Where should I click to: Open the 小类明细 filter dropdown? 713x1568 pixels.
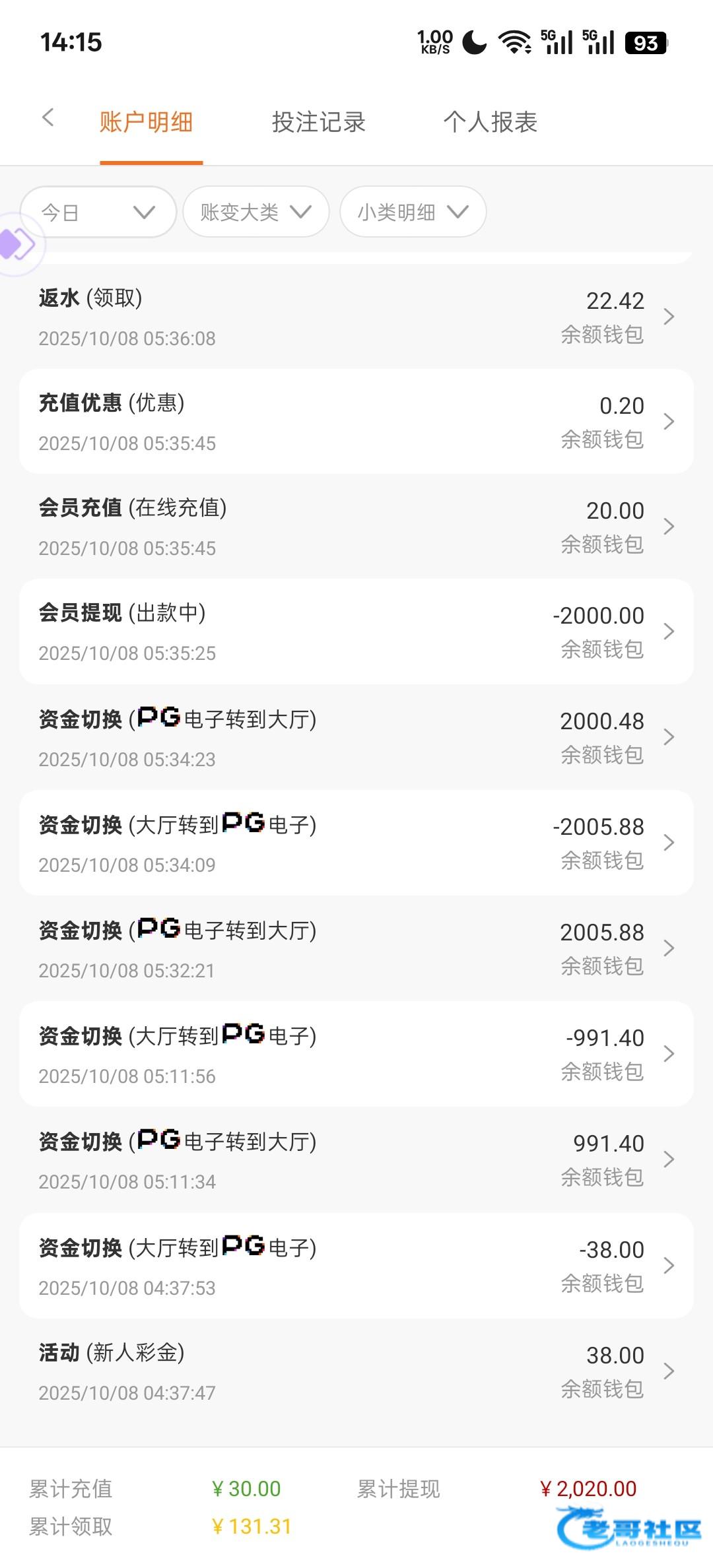(413, 212)
